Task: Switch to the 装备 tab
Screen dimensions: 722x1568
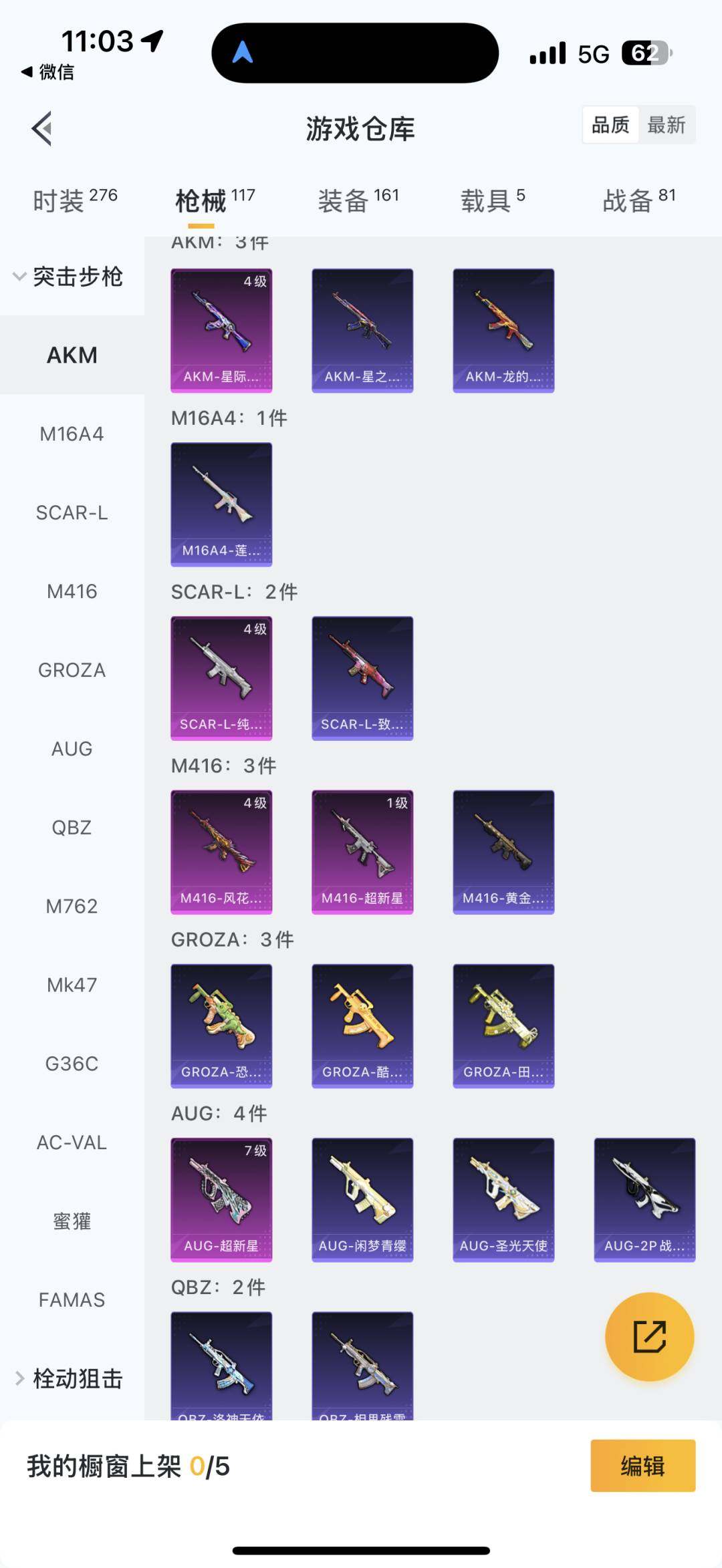Action: tap(358, 200)
